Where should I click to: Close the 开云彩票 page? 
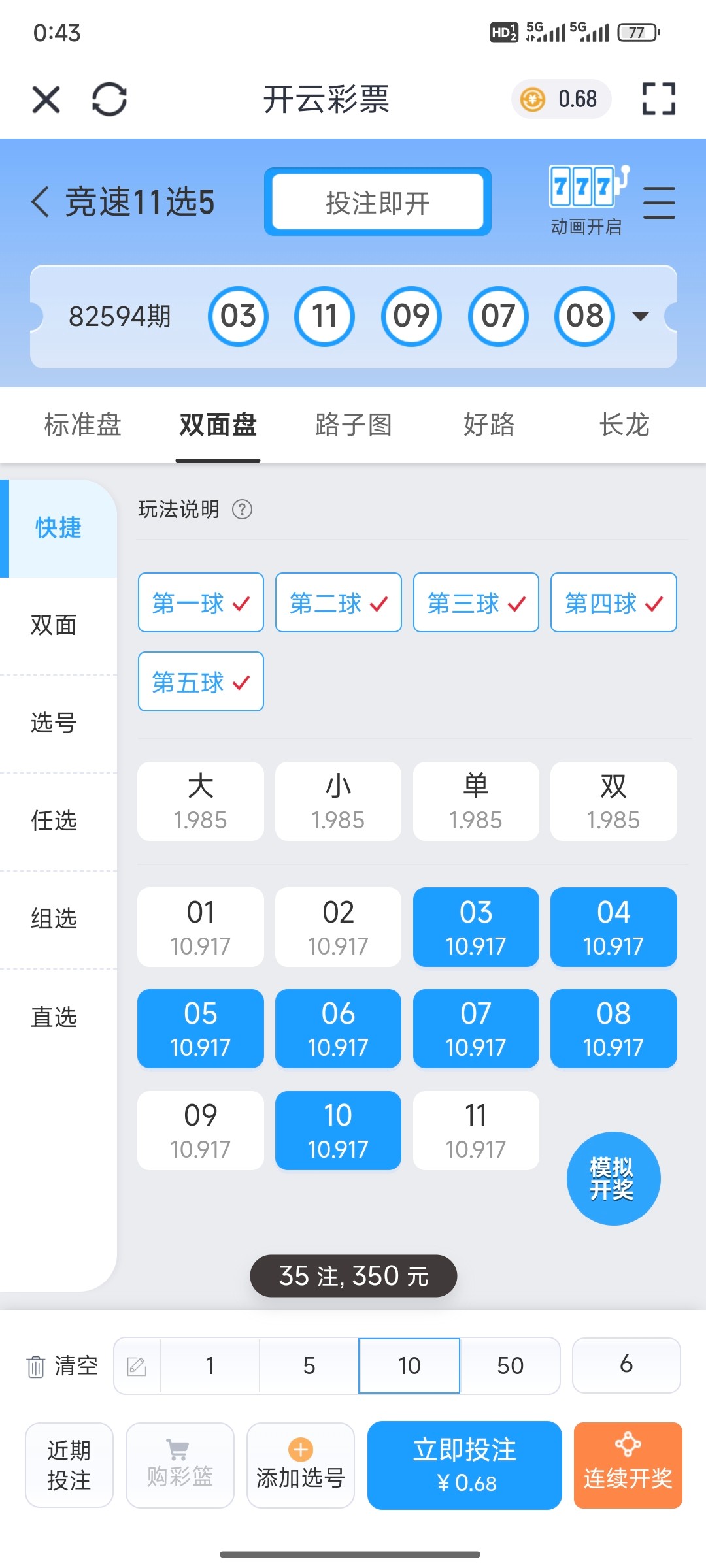pyautogui.click(x=46, y=99)
